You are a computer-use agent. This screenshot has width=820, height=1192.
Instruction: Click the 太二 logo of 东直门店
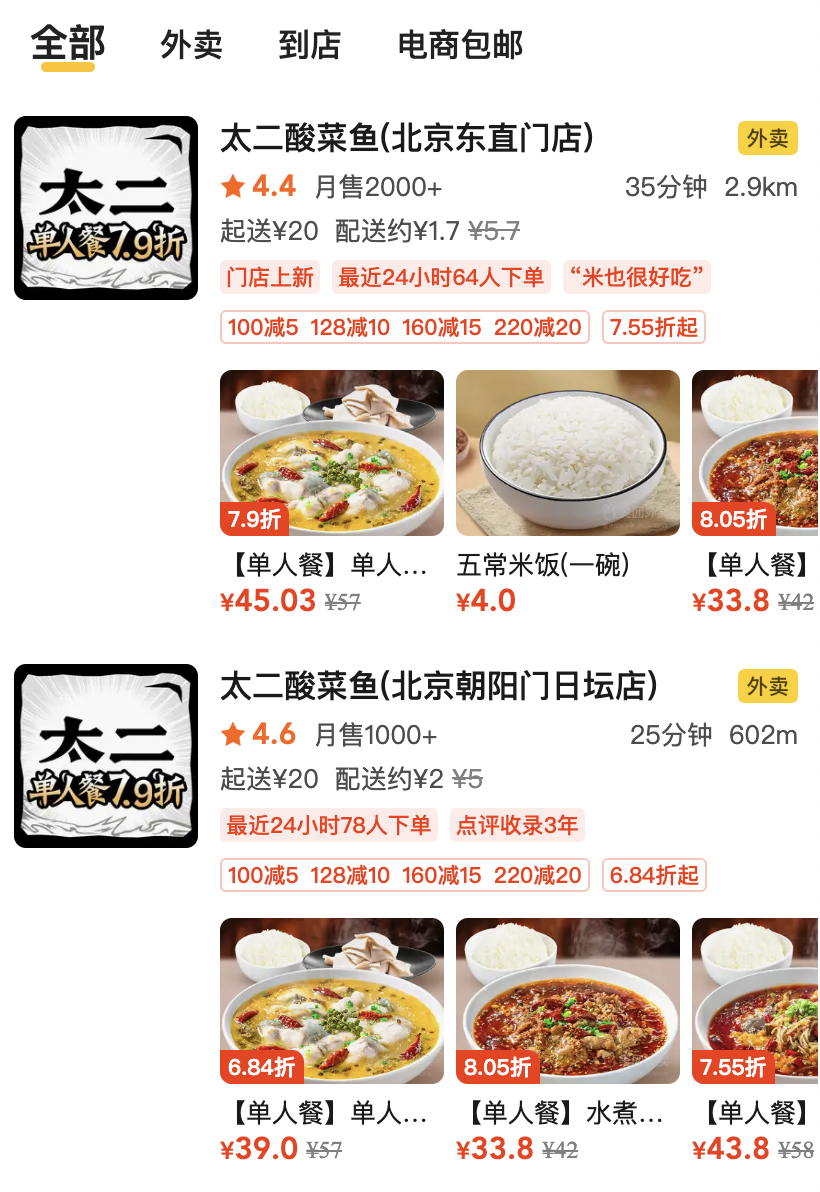coord(105,206)
